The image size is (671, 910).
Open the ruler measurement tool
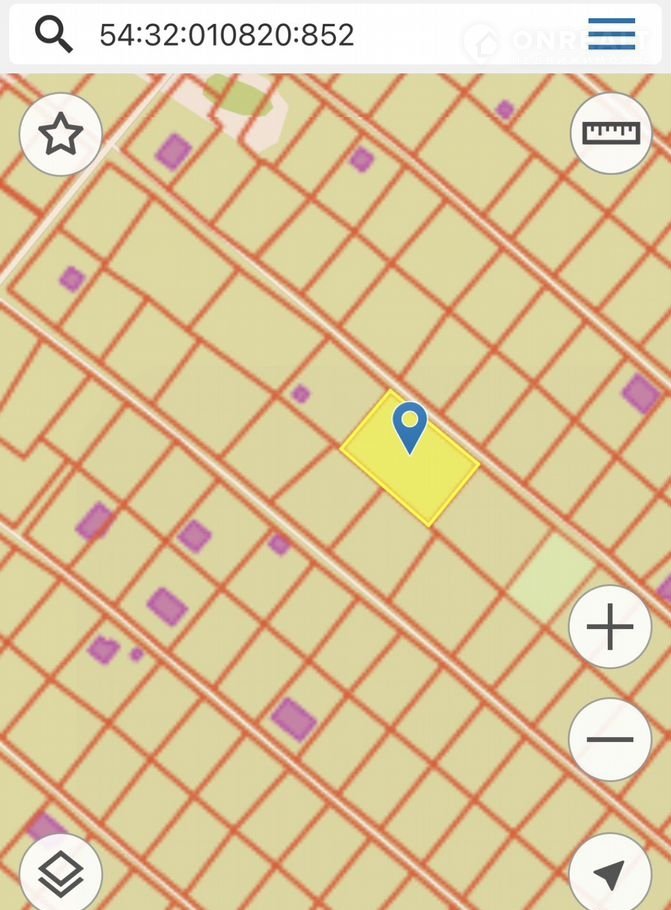[x=611, y=133]
